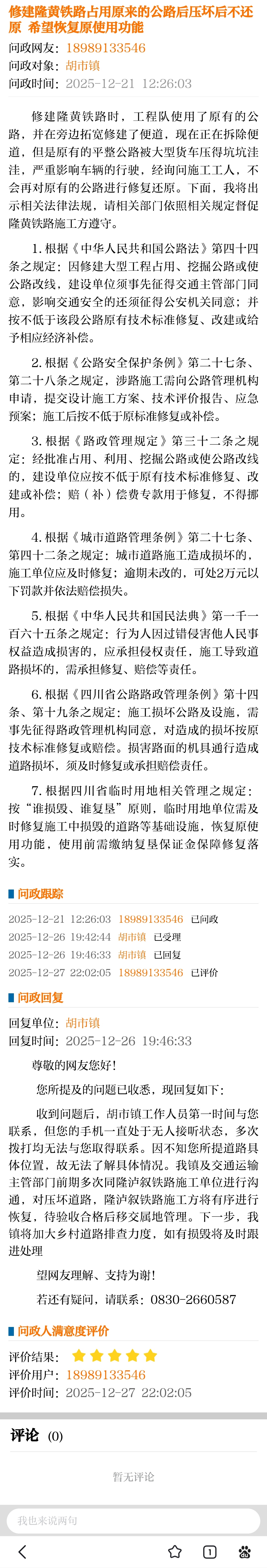Image resolution: width=267 pixels, height=1568 pixels.
Task: Go back with the bottom arrow
Action: 23,1551
